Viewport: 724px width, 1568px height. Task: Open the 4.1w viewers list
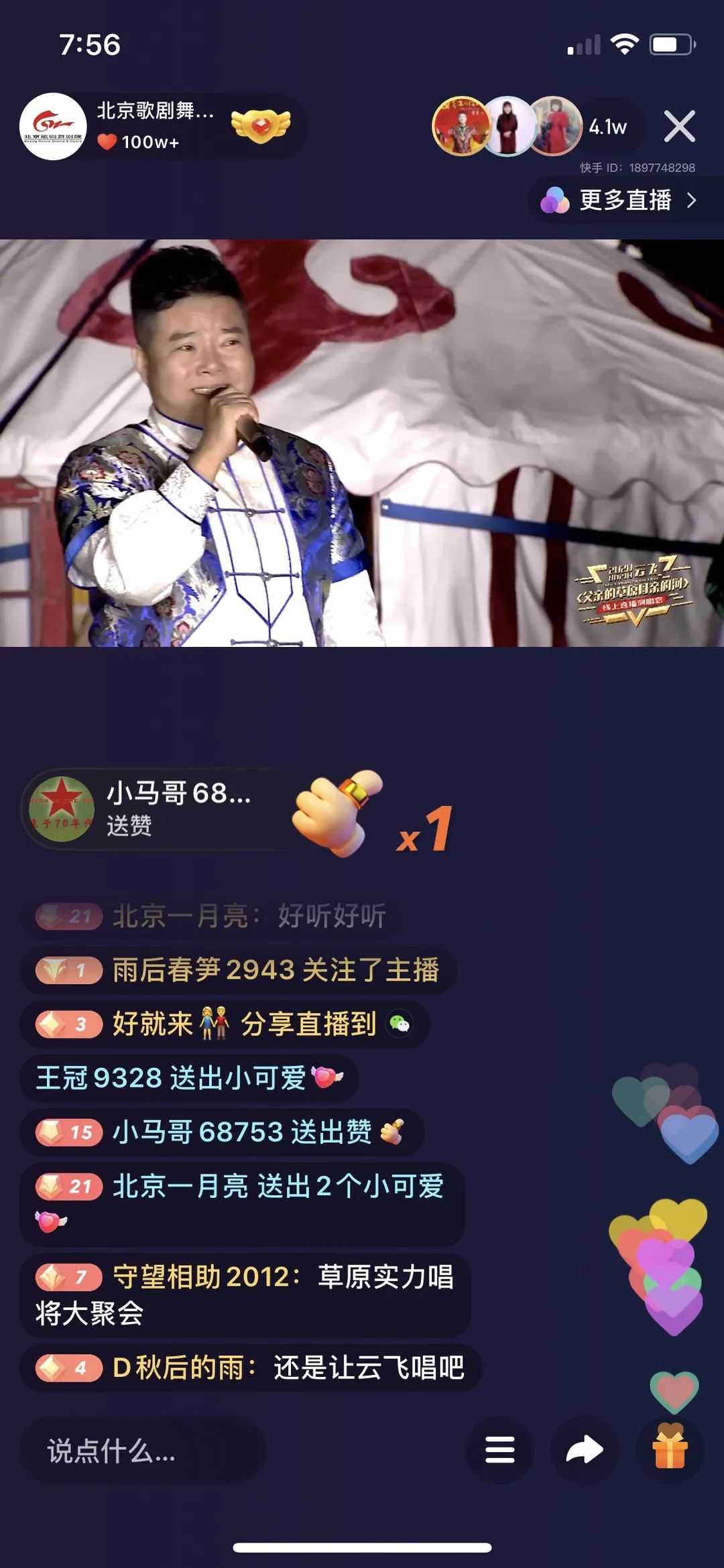click(607, 127)
